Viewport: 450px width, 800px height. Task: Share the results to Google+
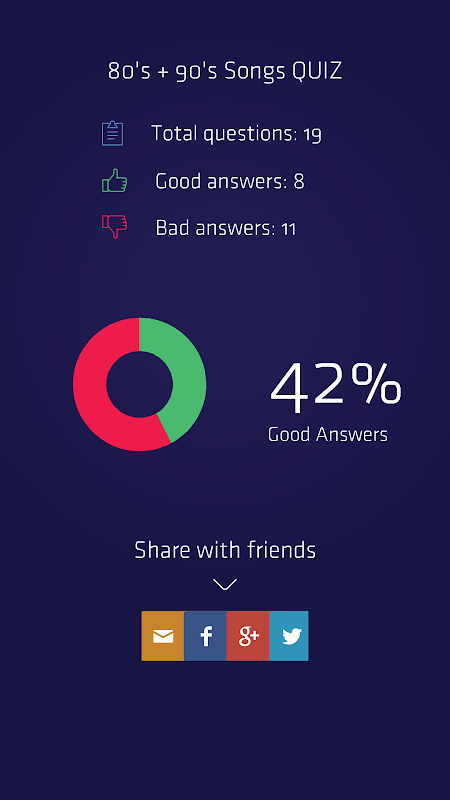tap(248, 636)
